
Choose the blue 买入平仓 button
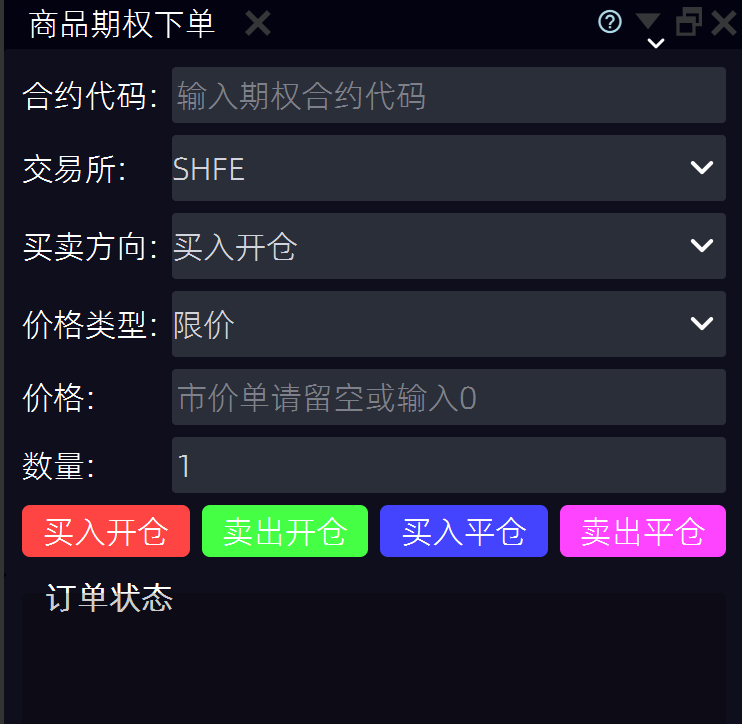(464, 531)
